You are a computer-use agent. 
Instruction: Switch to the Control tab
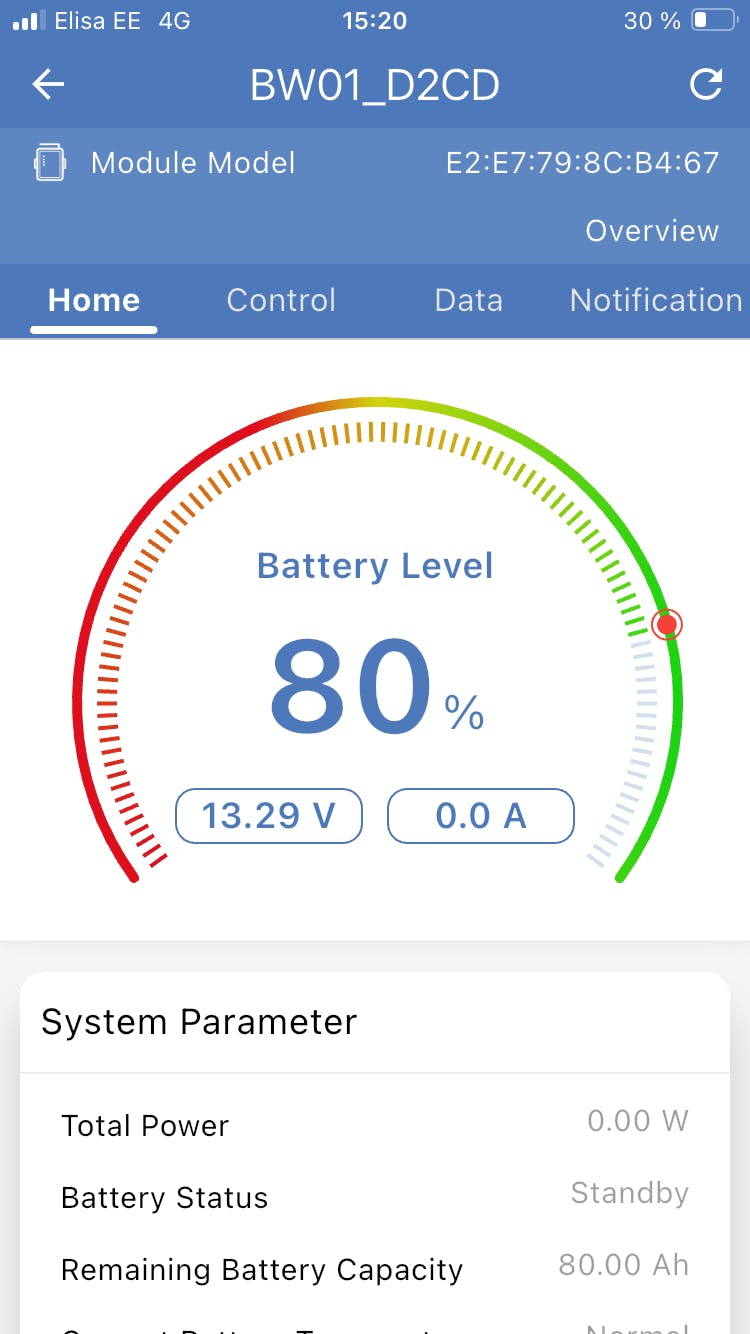(281, 300)
